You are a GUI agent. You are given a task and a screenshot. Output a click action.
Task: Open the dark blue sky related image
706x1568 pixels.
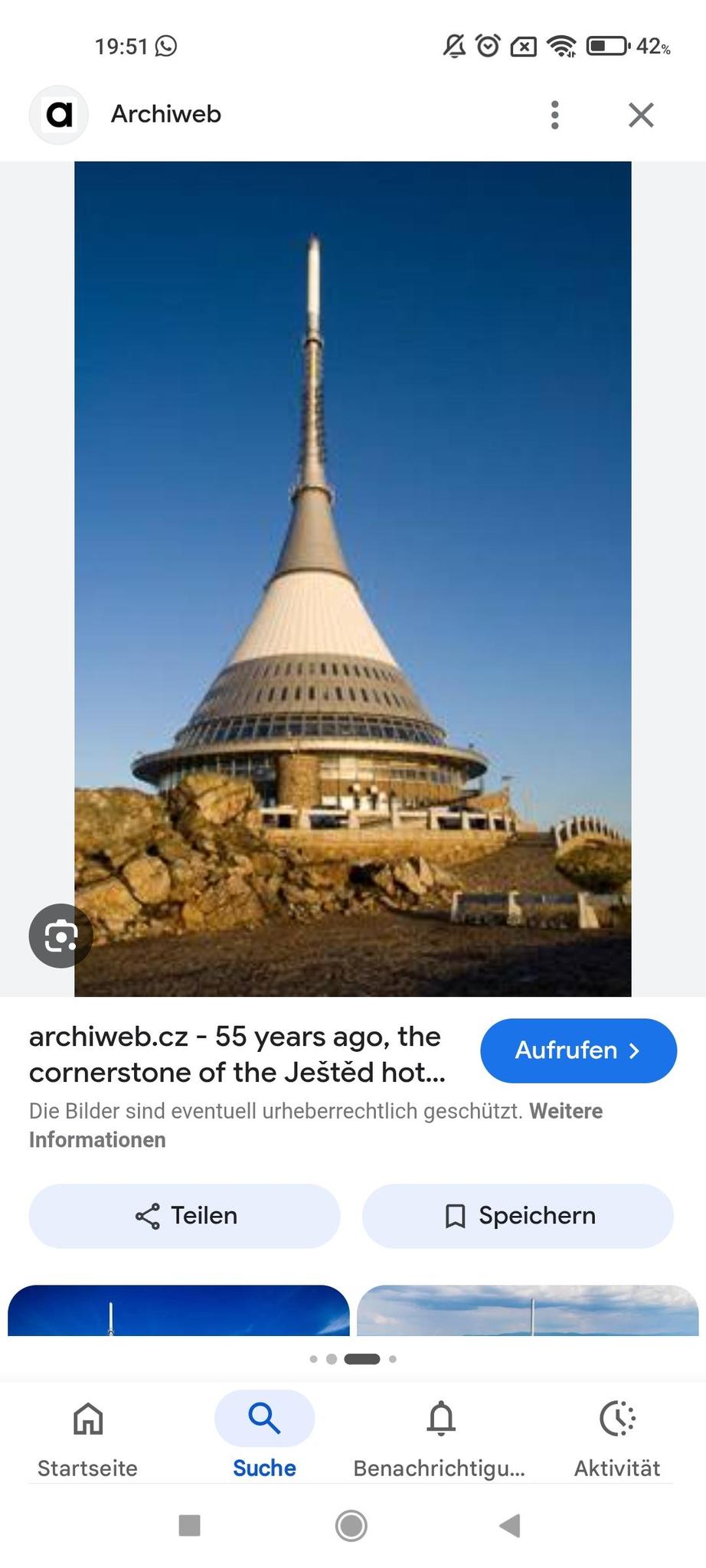point(178,1310)
